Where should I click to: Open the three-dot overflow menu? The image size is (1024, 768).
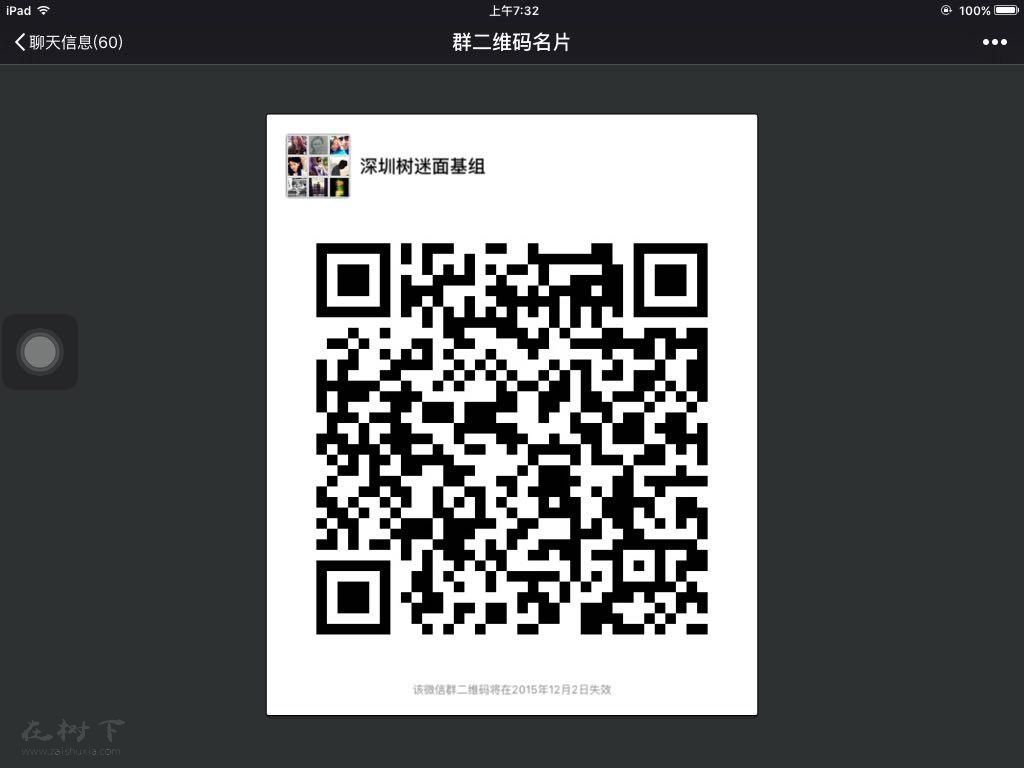pos(994,42)
